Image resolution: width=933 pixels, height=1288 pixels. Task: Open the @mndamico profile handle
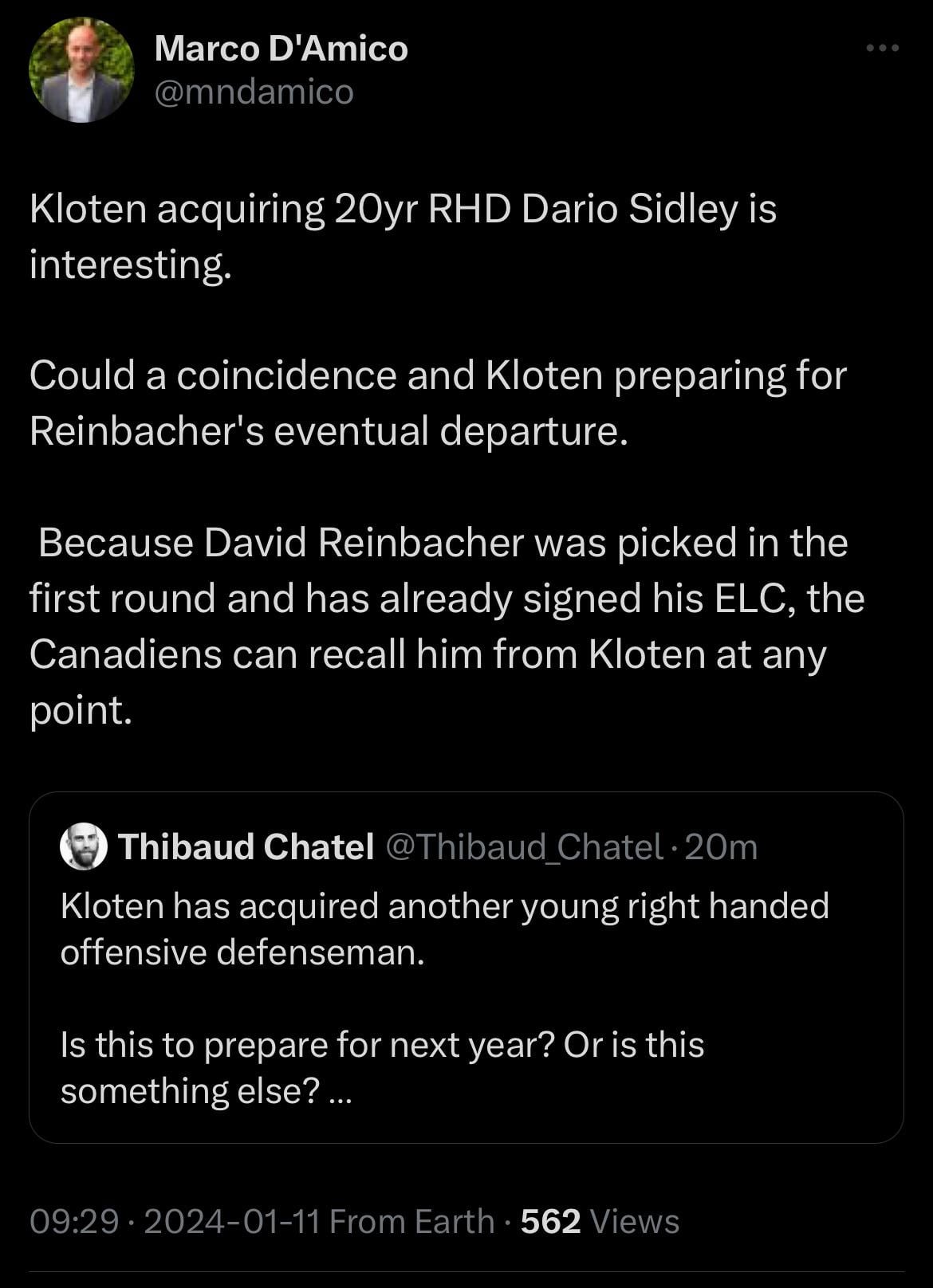tap(254, 92)
